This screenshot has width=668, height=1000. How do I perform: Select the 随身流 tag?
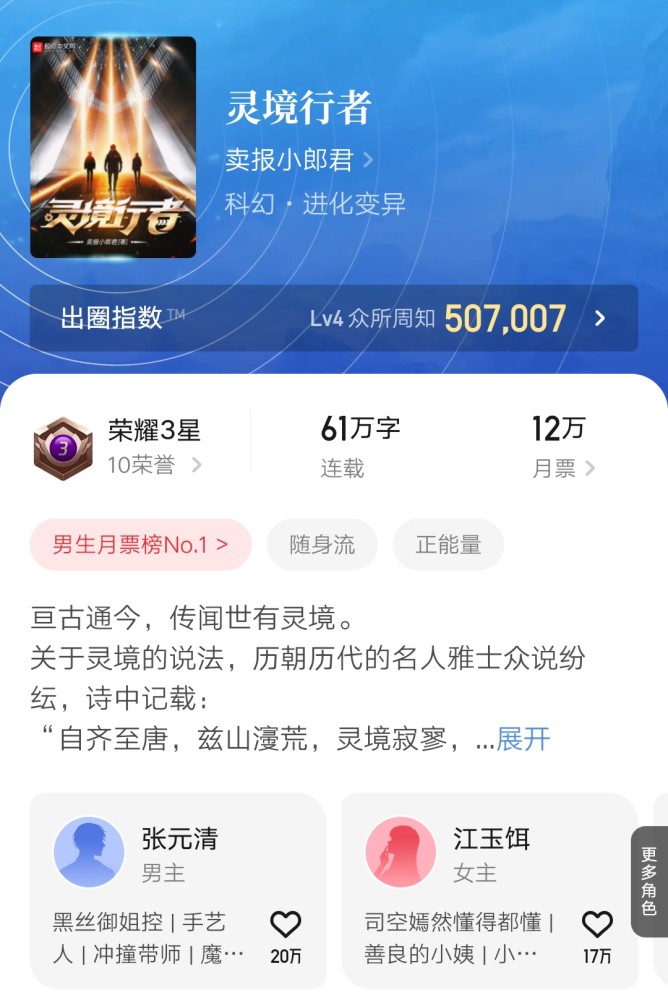click(x=322, y=544)
